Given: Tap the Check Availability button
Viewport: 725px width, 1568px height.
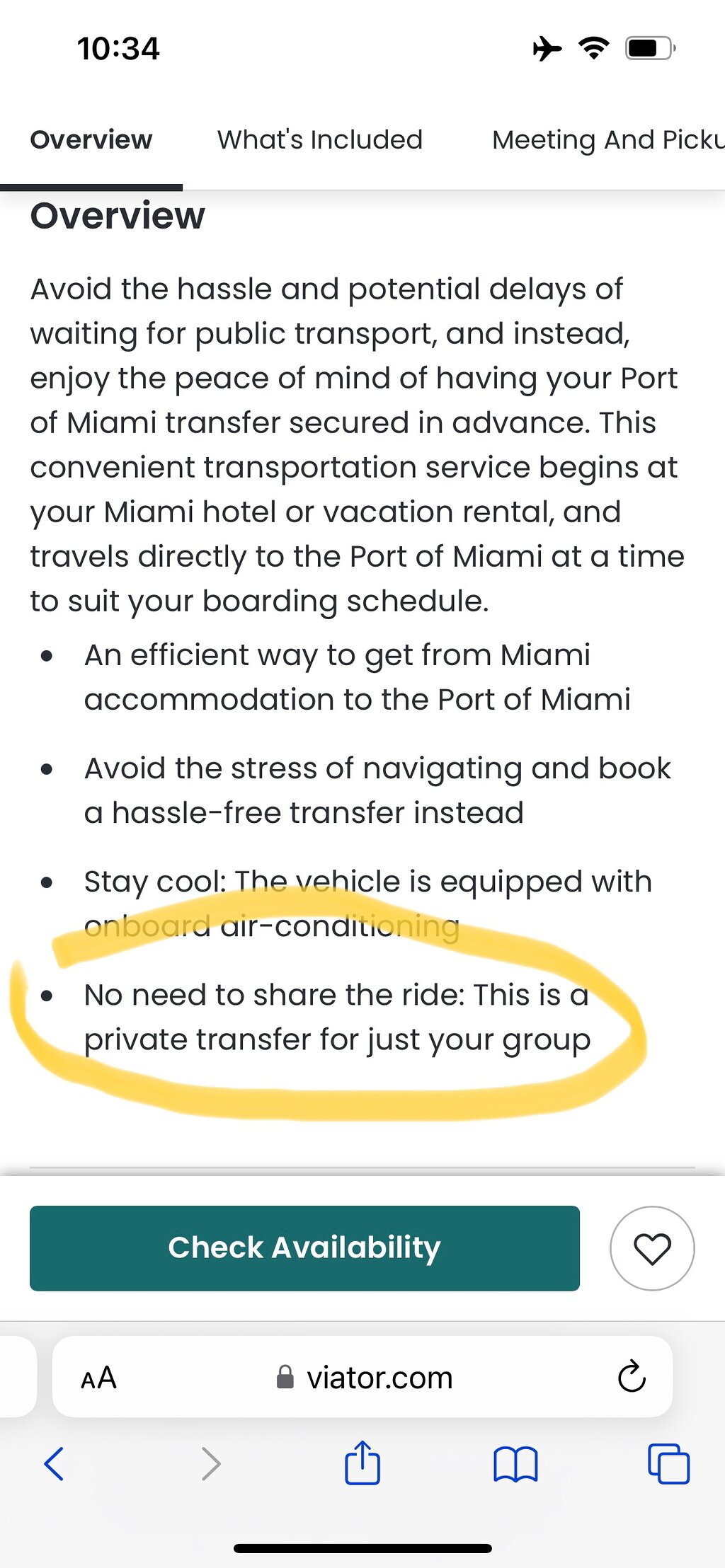Looking at the screenshot, I should pyautogui.click(x=304, y=1248).
